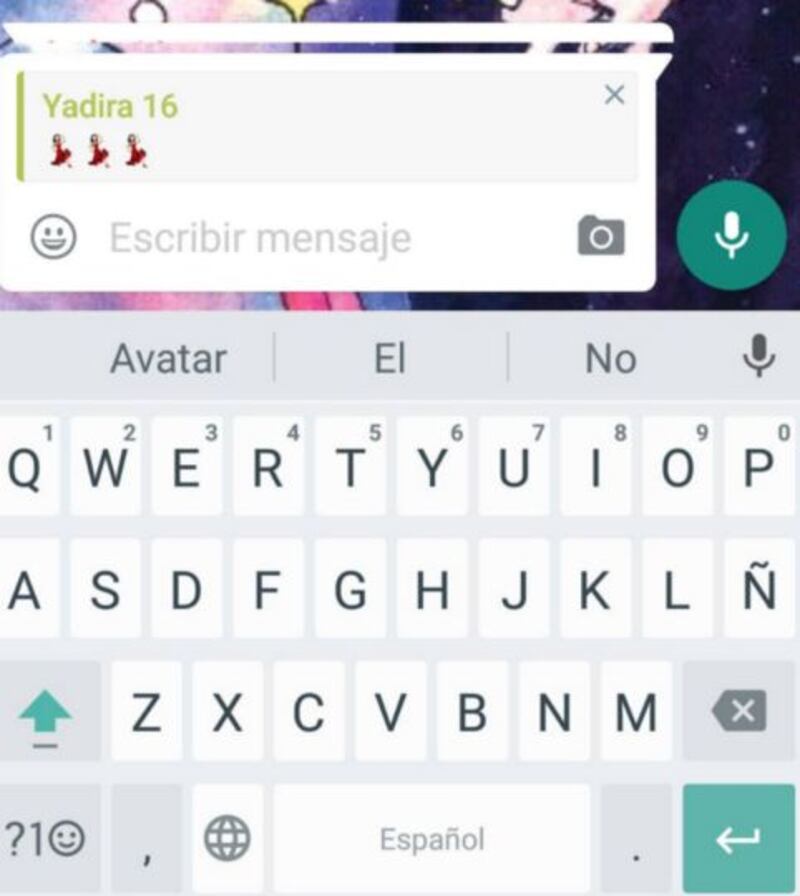Tap the green voice message microphone button
Screen dimensions: 800x896
tap(731, 236)
